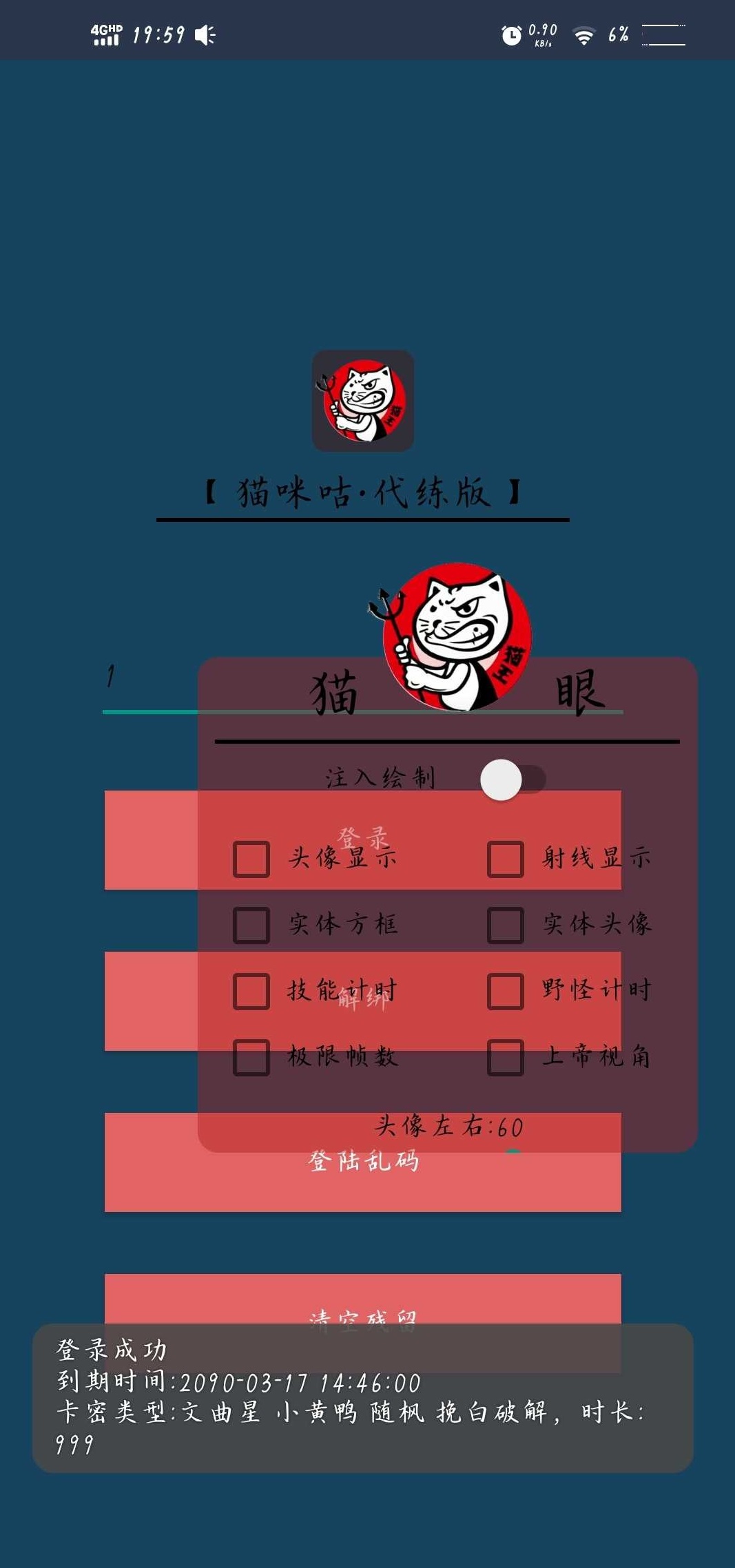Image resolution: width=735 pixels, height=1568 pixels.
Task: Tick the 实体头像 checkbox
Action: point(506,925)
